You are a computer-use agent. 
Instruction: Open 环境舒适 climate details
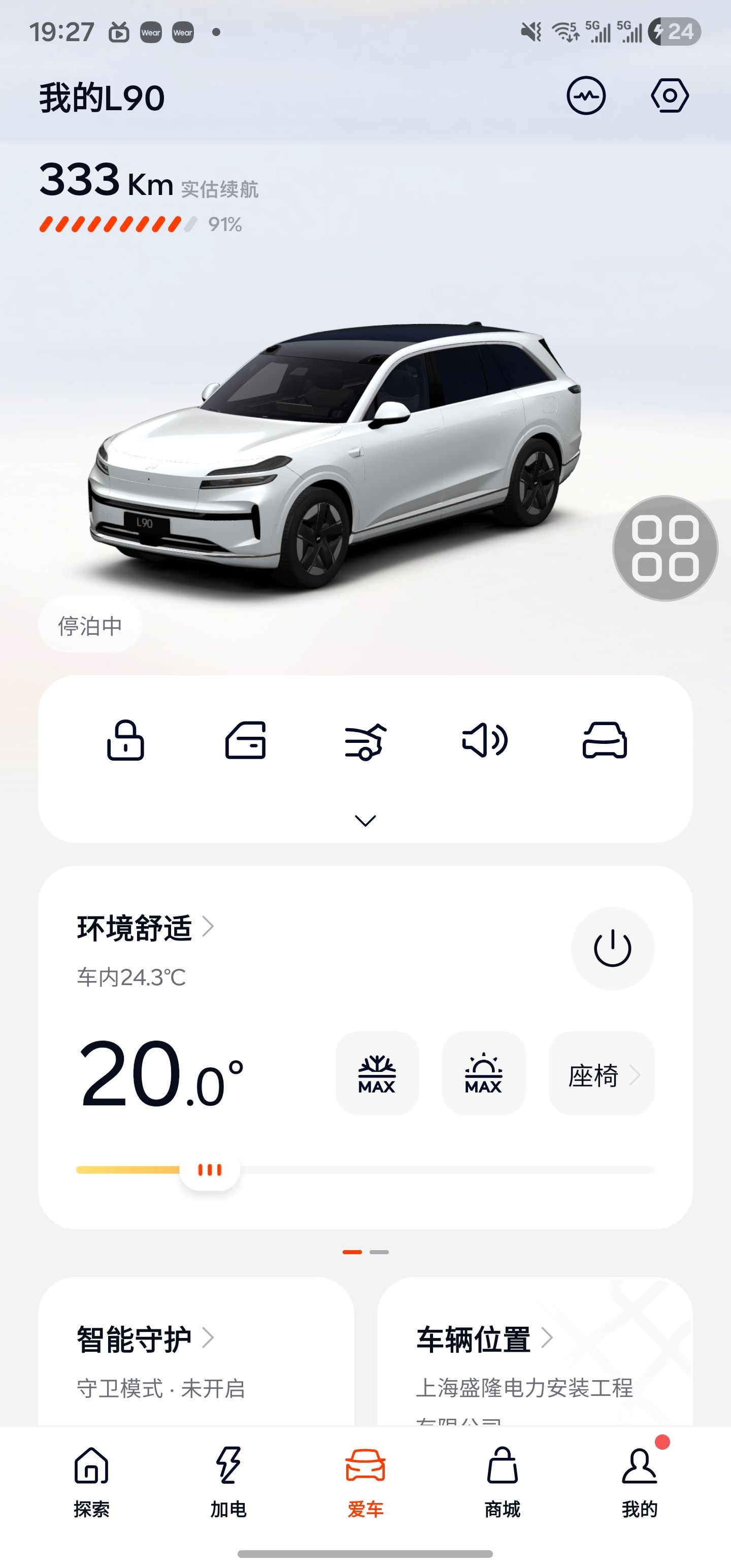pyautogui.click(x=145, y=928)
